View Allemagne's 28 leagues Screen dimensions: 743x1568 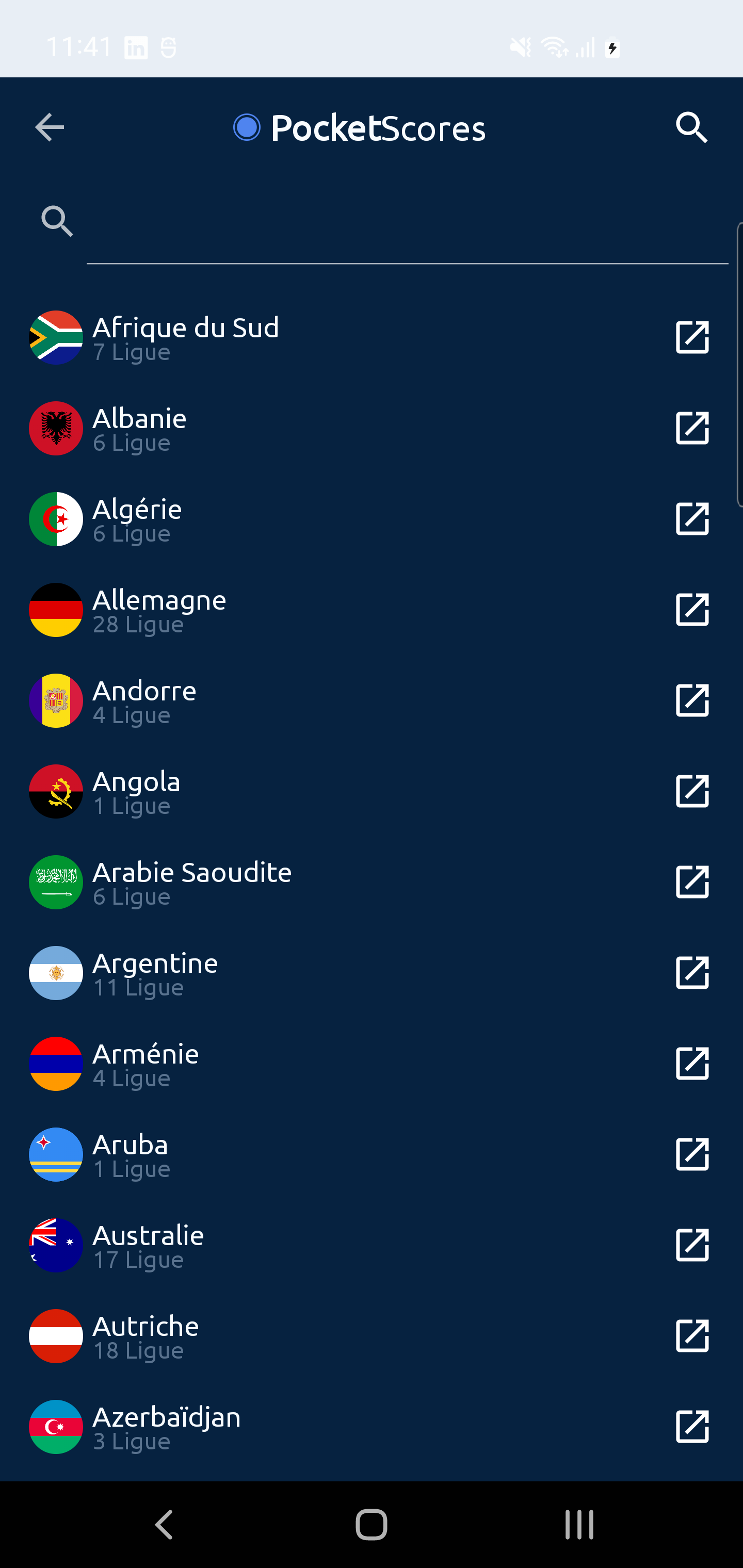(159, 610)
